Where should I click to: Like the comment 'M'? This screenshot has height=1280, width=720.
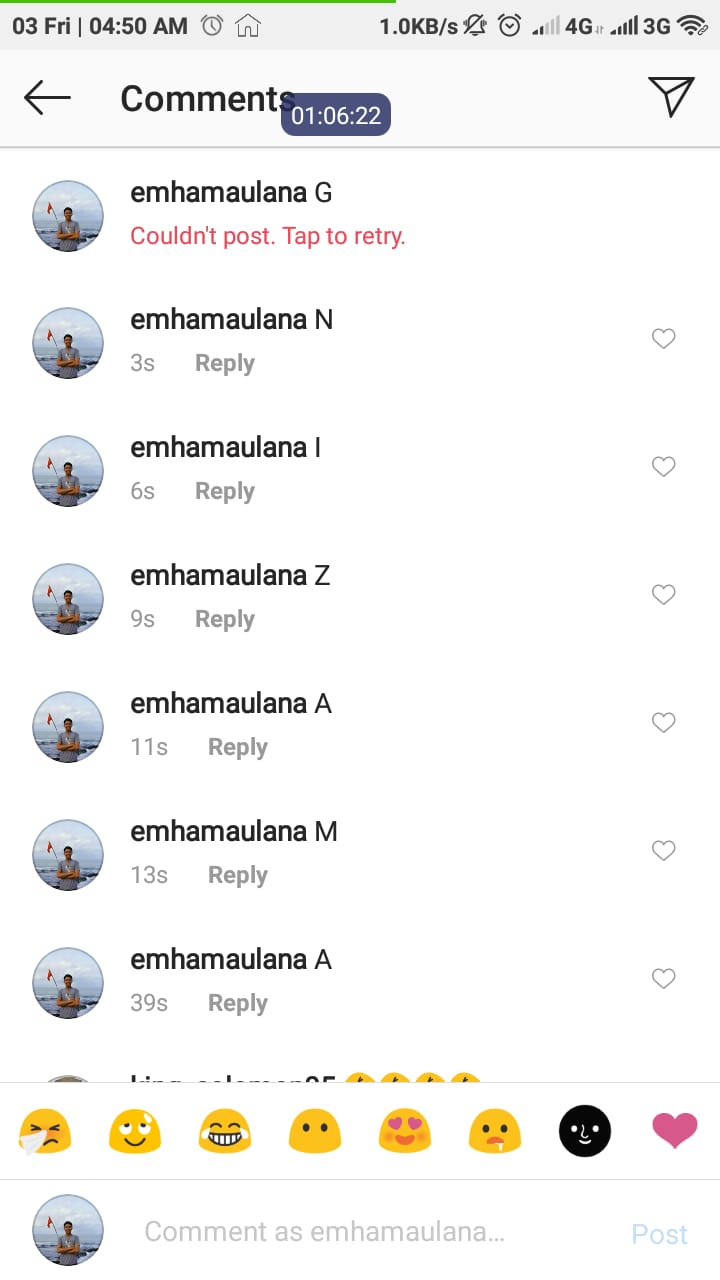tap(664, 851)
